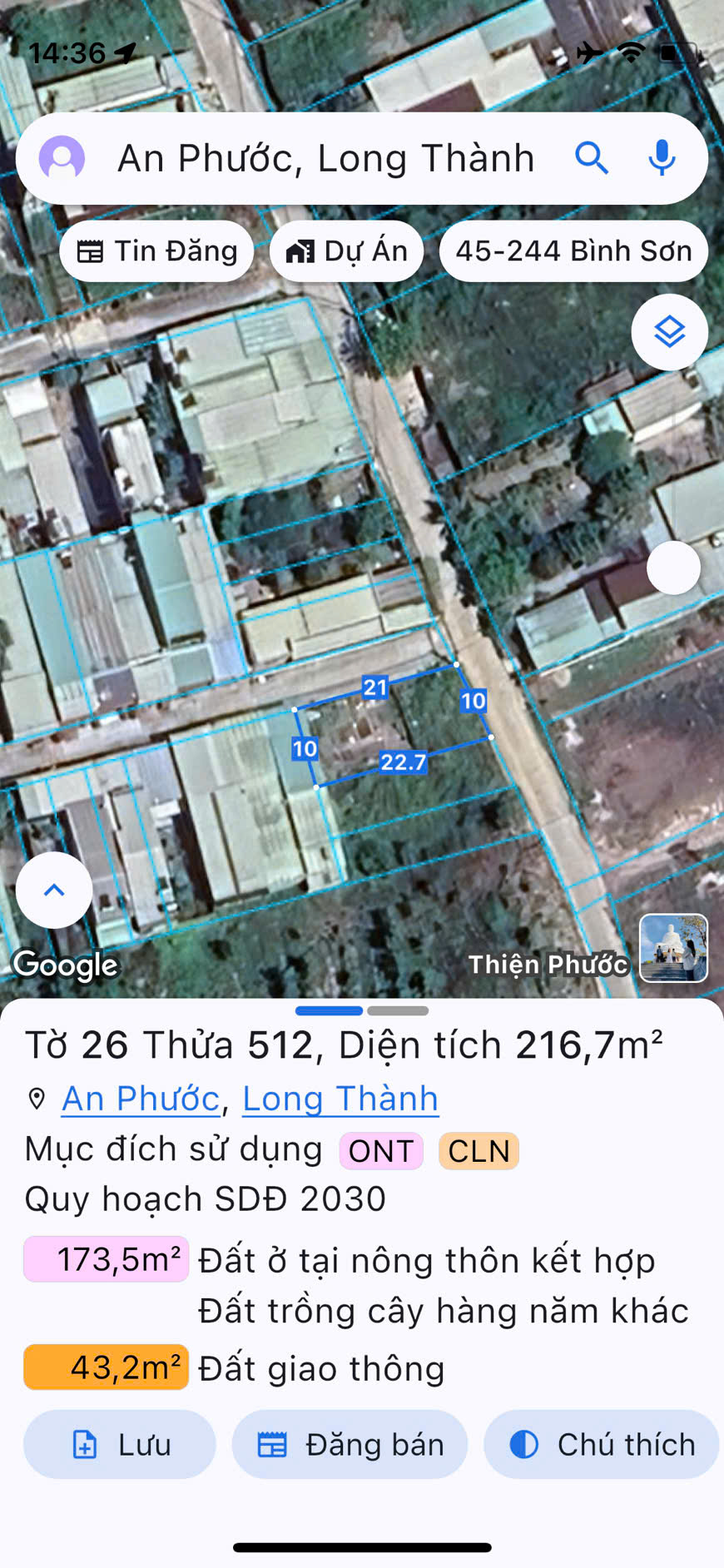724x1568 pixels.
Task: Select the Tin Đăng chip
Action: pos(157,251)
